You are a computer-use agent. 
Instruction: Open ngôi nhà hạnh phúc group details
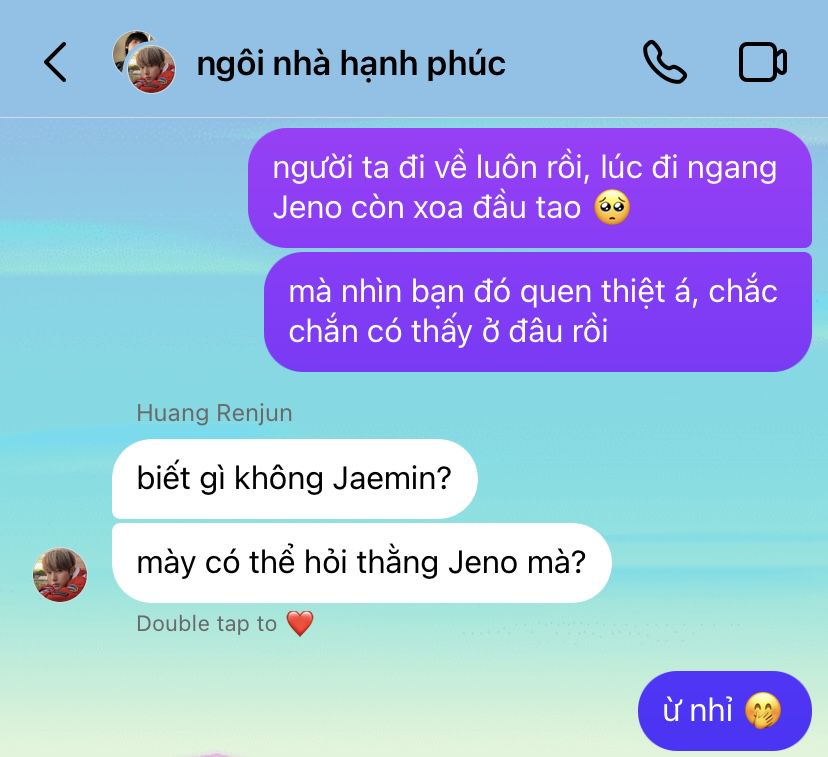(x=350, y=63)
